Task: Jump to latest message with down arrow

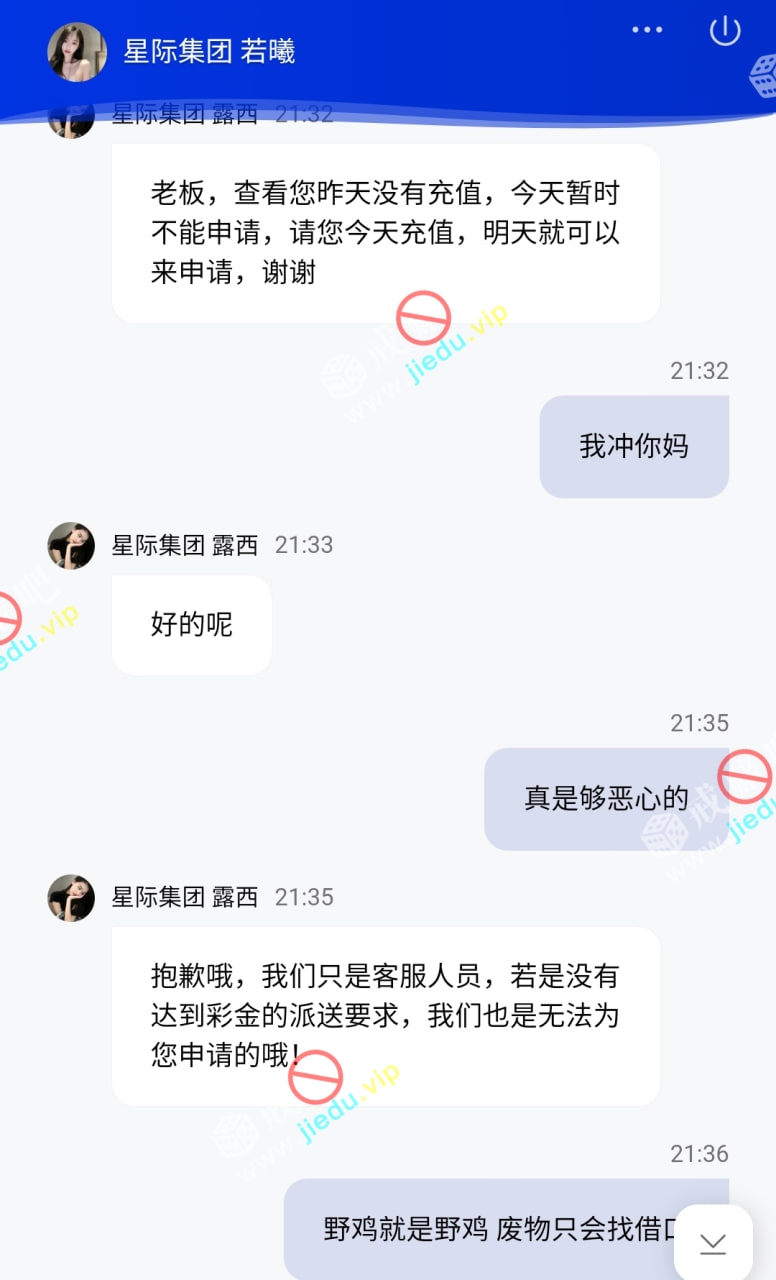Action: click(713, 1243)
